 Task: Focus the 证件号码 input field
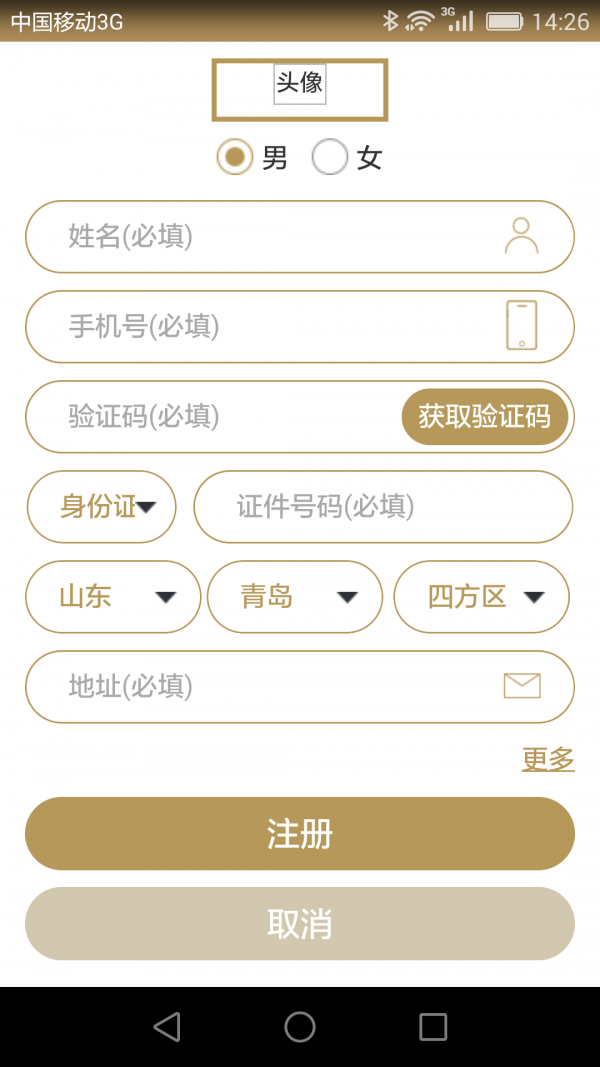[382, 507]
